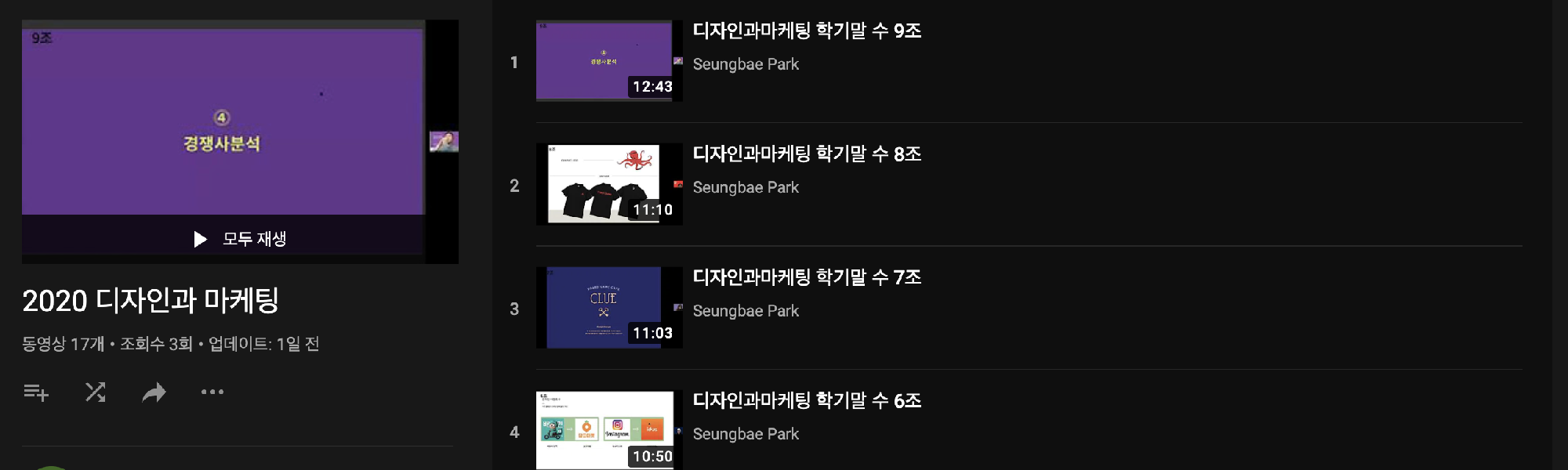1568x470 pixels.
Task: Visit Seungbae Park channel under 8조 video
Action: pos(746,187)
